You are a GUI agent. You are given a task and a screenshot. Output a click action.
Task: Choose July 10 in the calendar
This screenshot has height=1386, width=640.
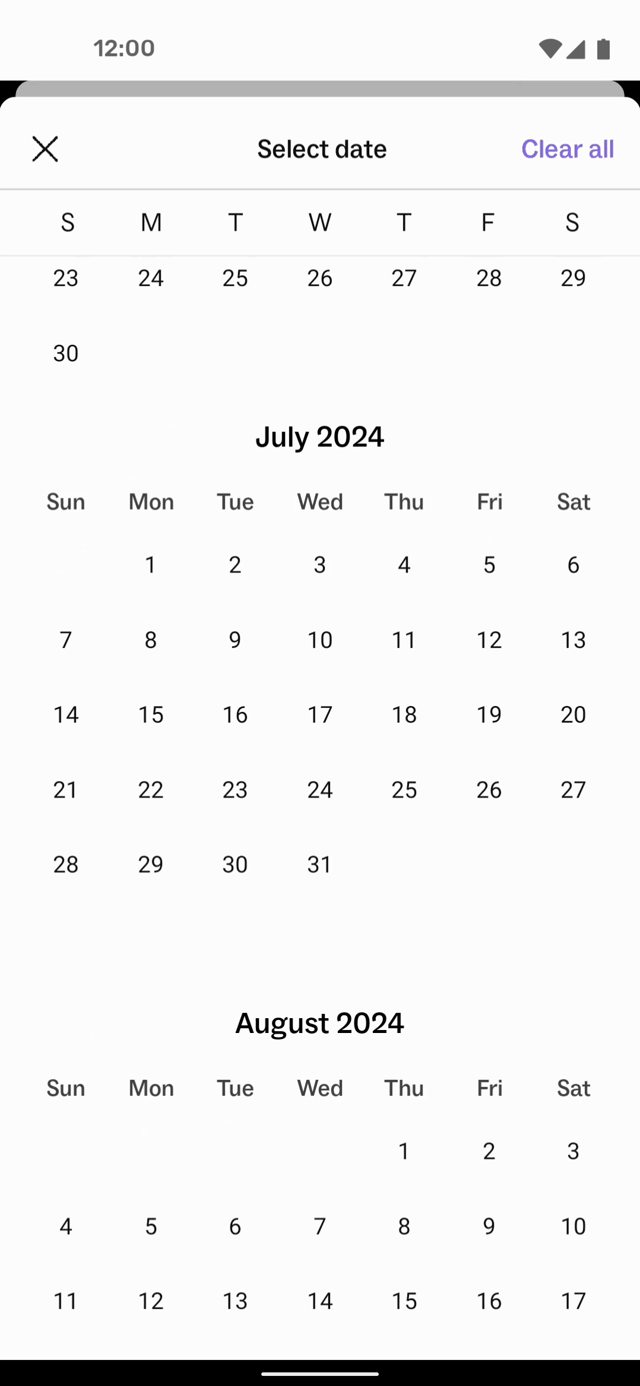click(320, 640)
